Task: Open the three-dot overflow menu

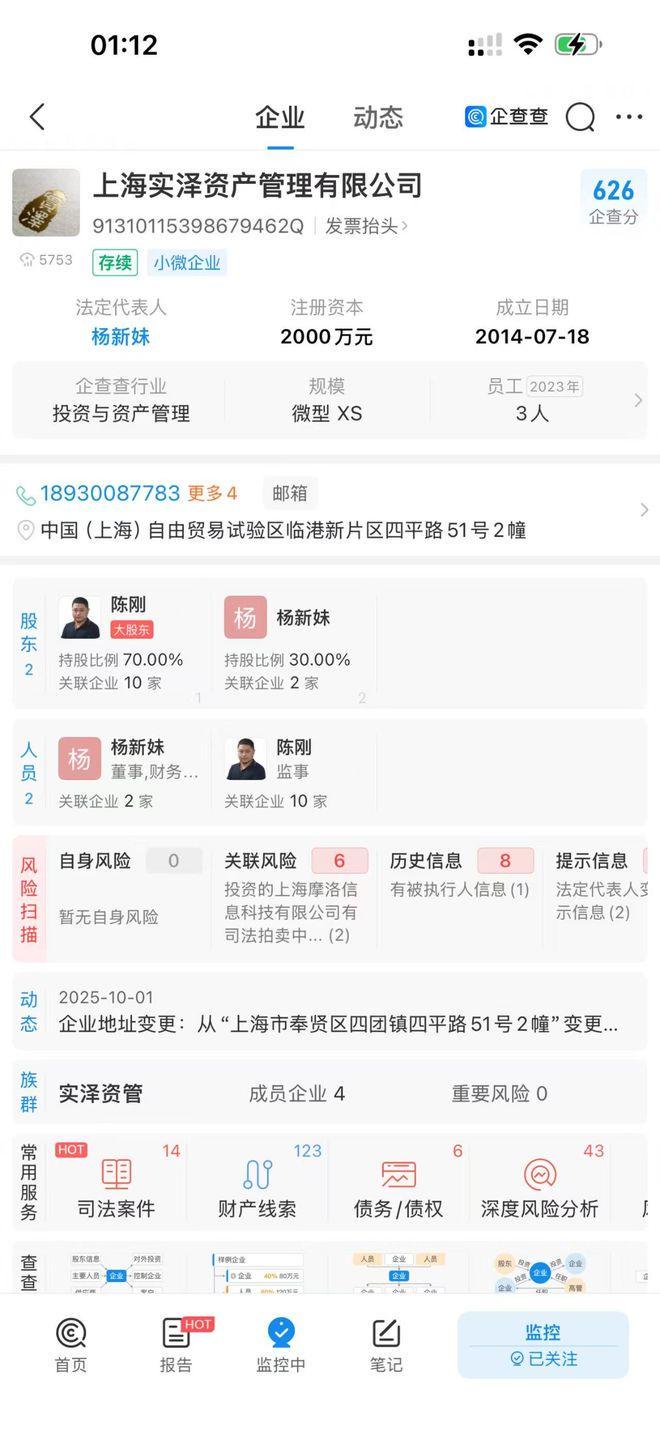Action: tap(629, 118)
